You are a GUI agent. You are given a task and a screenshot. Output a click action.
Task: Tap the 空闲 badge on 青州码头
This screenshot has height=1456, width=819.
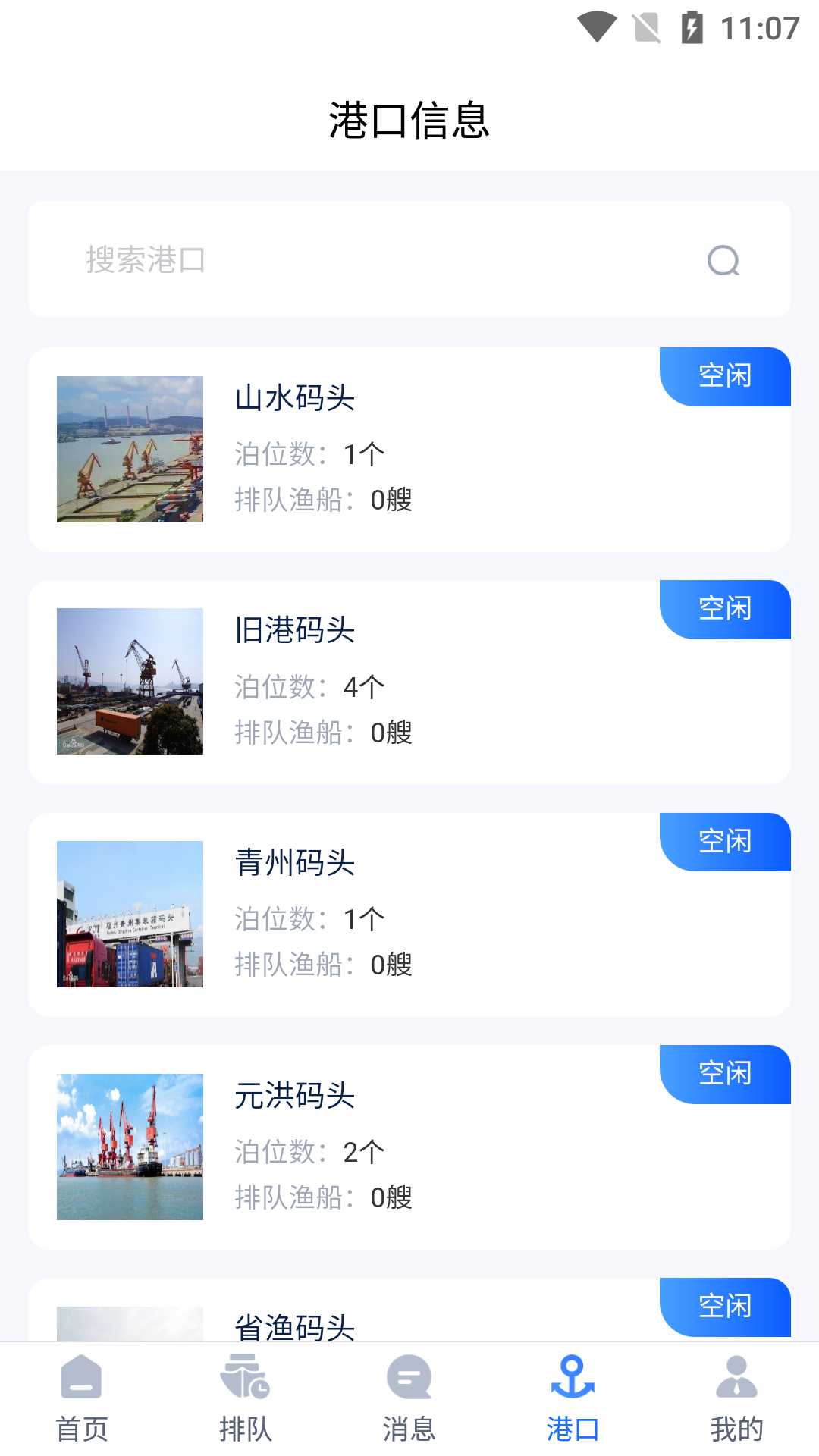tap(724, 841)
